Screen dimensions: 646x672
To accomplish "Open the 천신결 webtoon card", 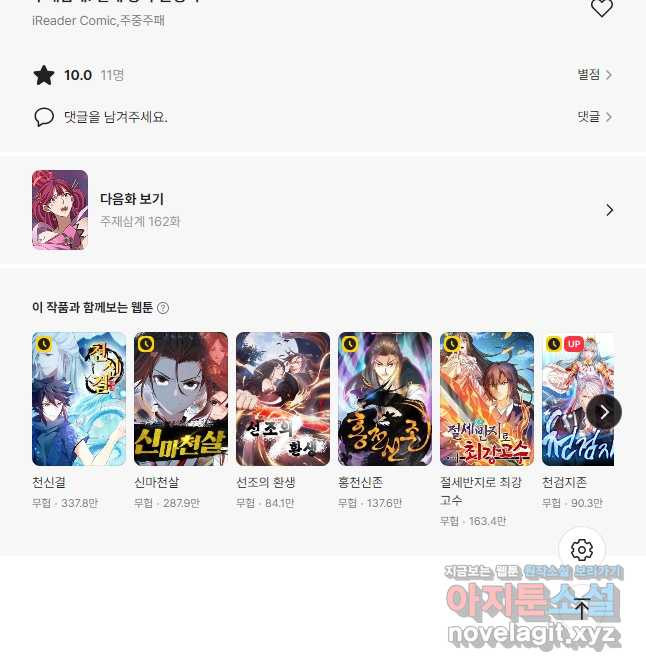I will (x=79, y=400).
